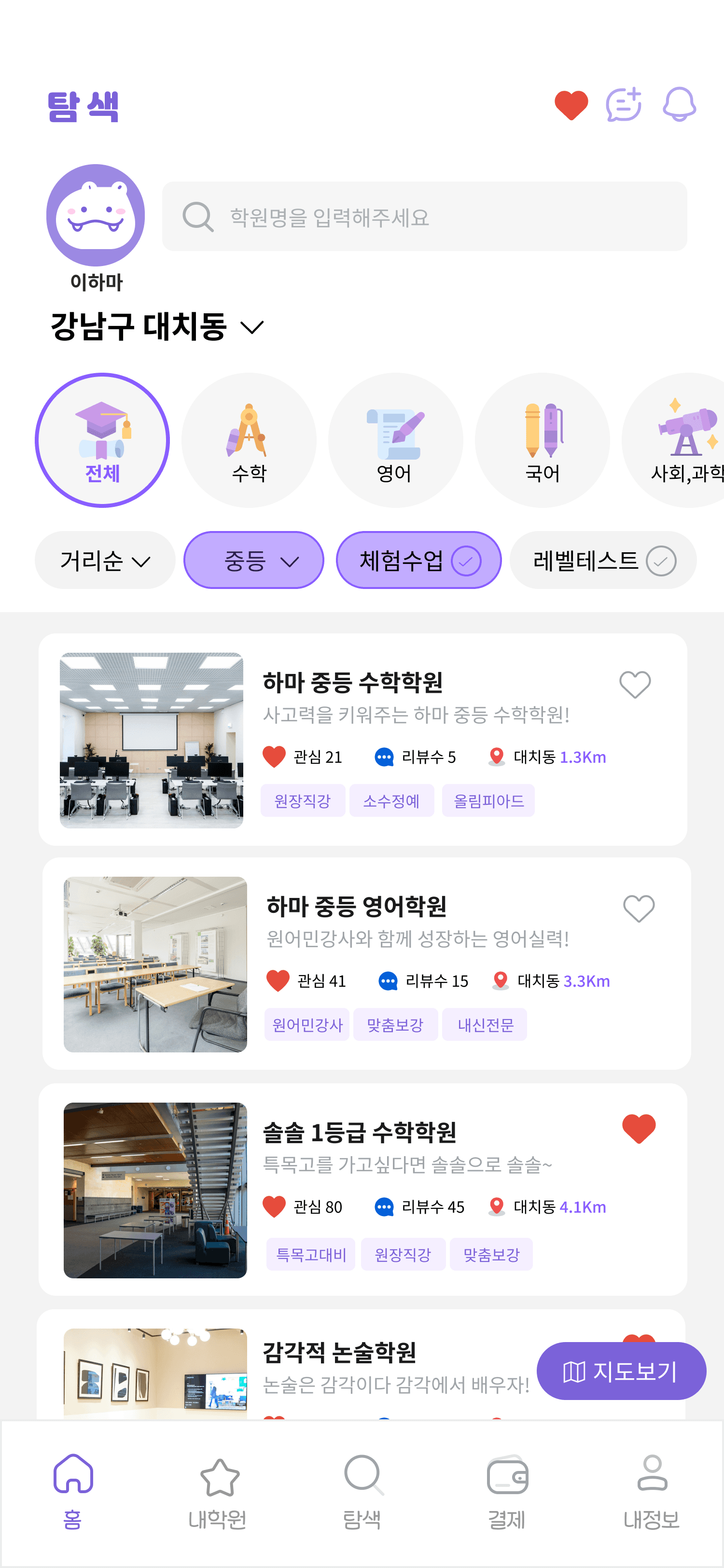This screenshot has width=724, height=1568.
Task: Select the 수학 subject category
Action: [x=249, y=440]
